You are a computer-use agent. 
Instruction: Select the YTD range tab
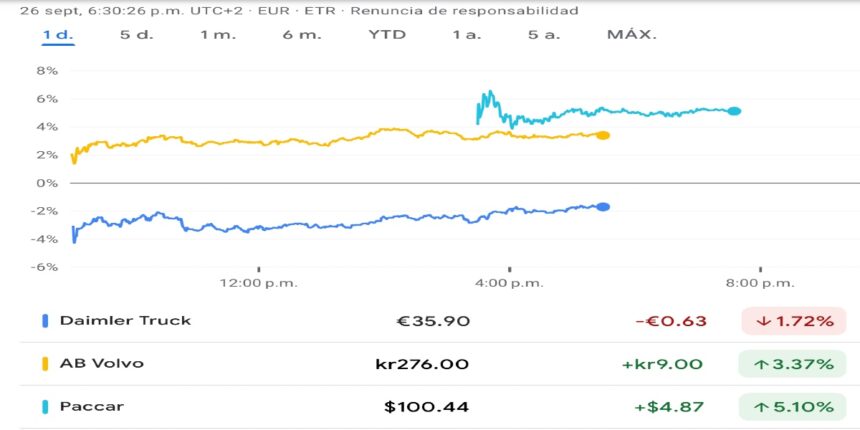[386, 34]
